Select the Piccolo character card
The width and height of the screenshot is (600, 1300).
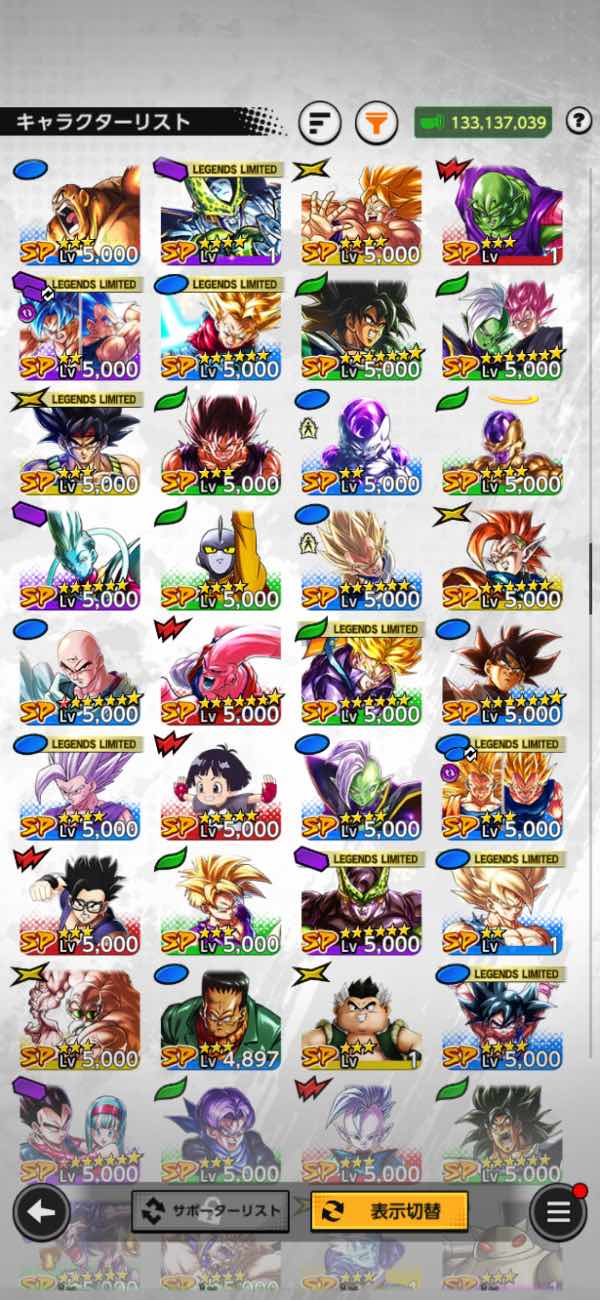click(x=502, y=215)
